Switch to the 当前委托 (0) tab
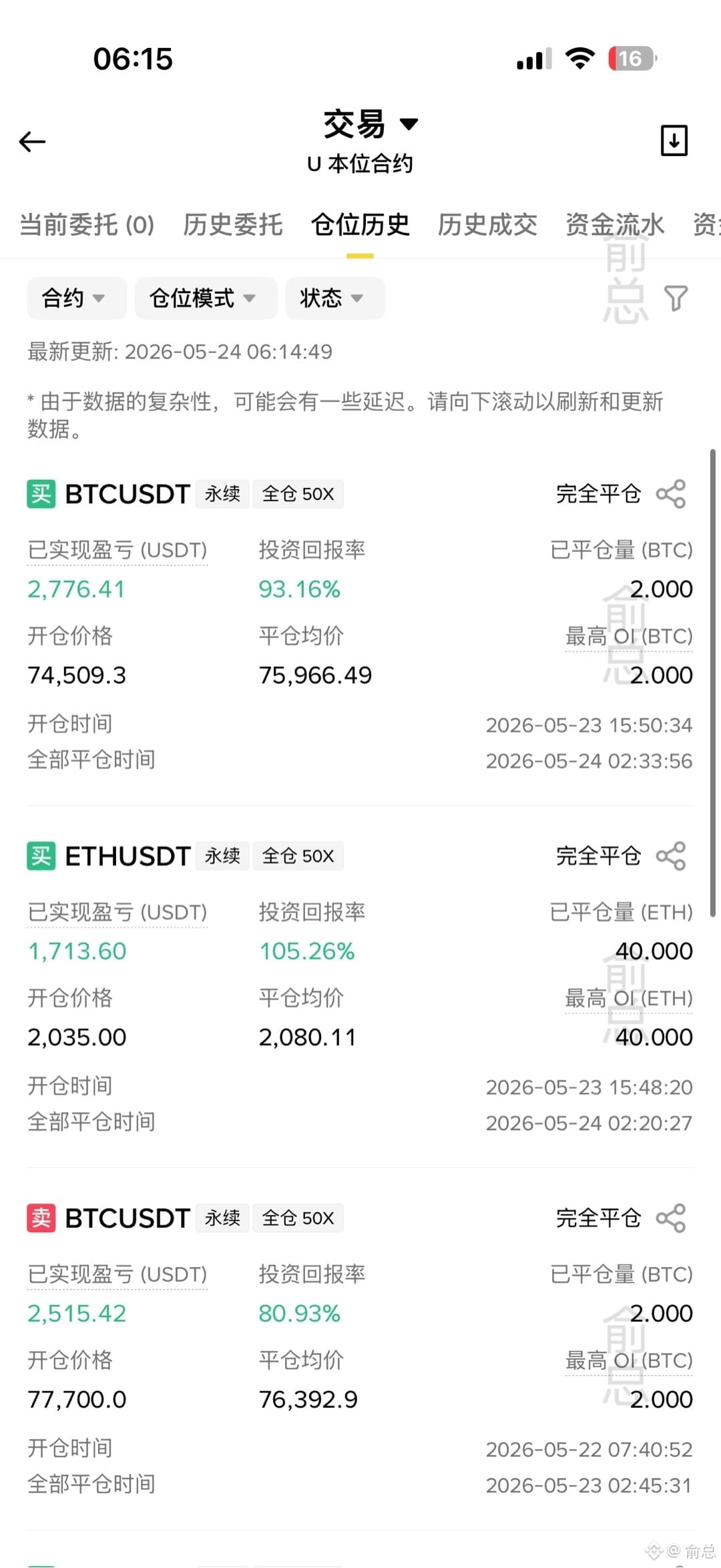The image size is (721, 1568). (x=87, y=225)
